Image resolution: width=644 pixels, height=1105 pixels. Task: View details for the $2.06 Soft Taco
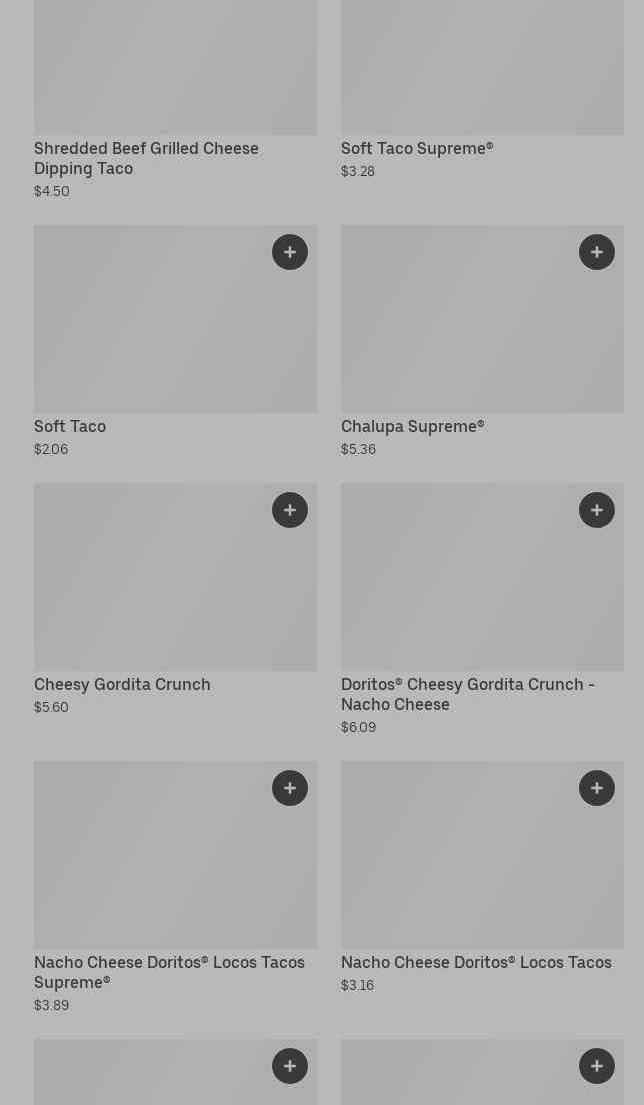pyautogui.click(x=70, y=426)
